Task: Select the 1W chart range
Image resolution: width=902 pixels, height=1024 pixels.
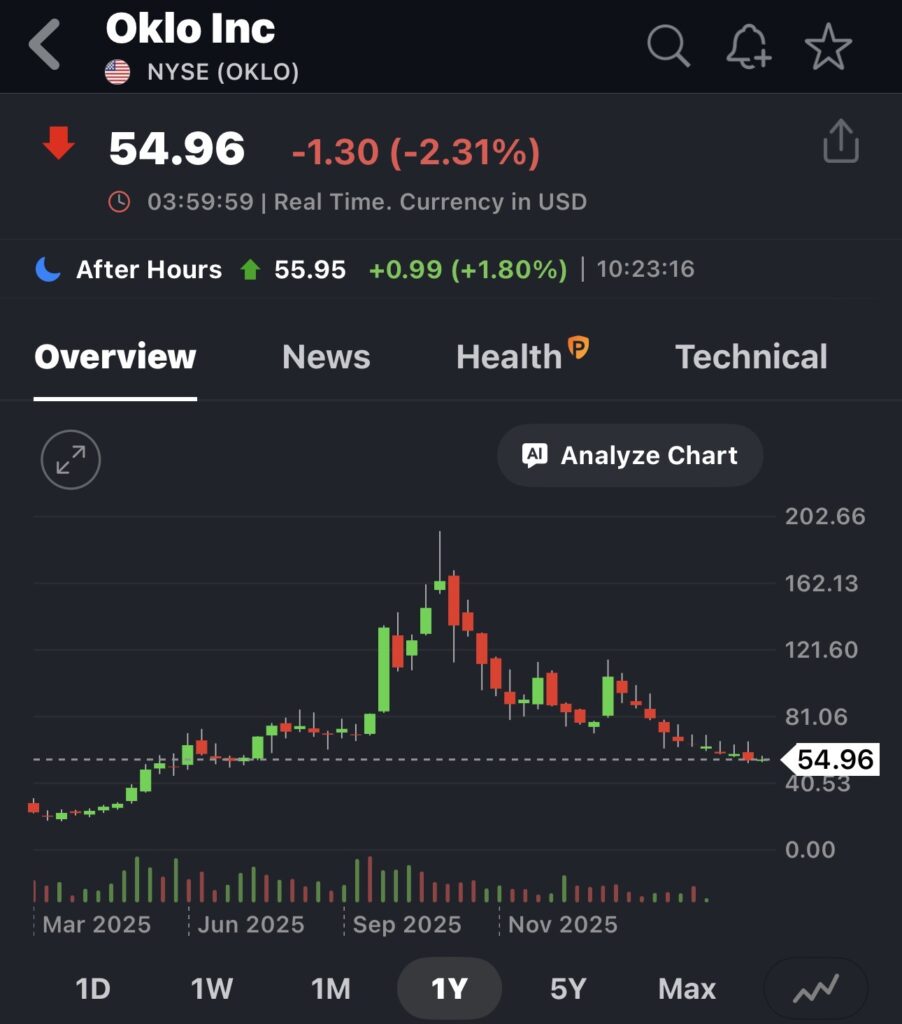Action: tap(212, 989)
